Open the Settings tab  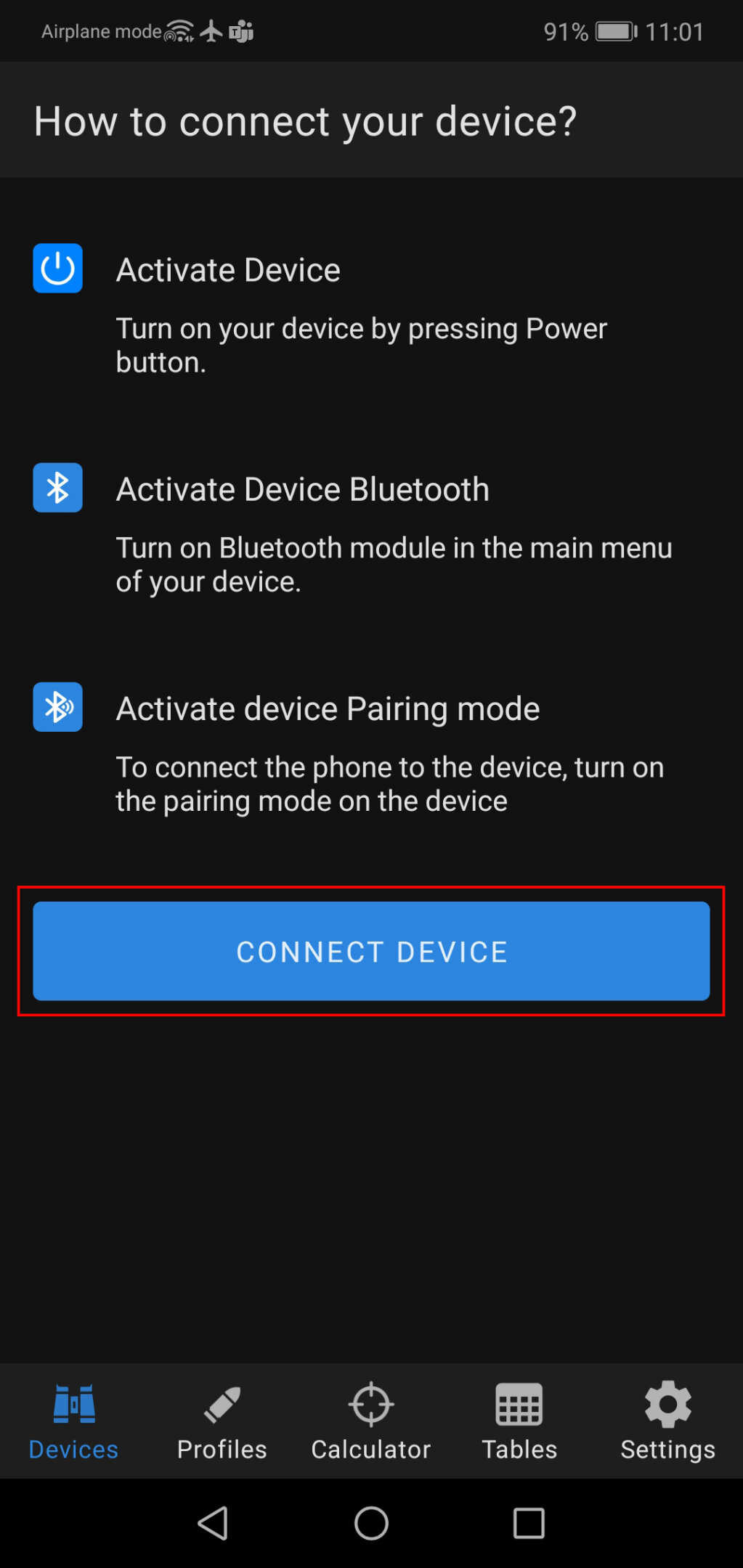pyautogui.click(x=667, y=1421)
